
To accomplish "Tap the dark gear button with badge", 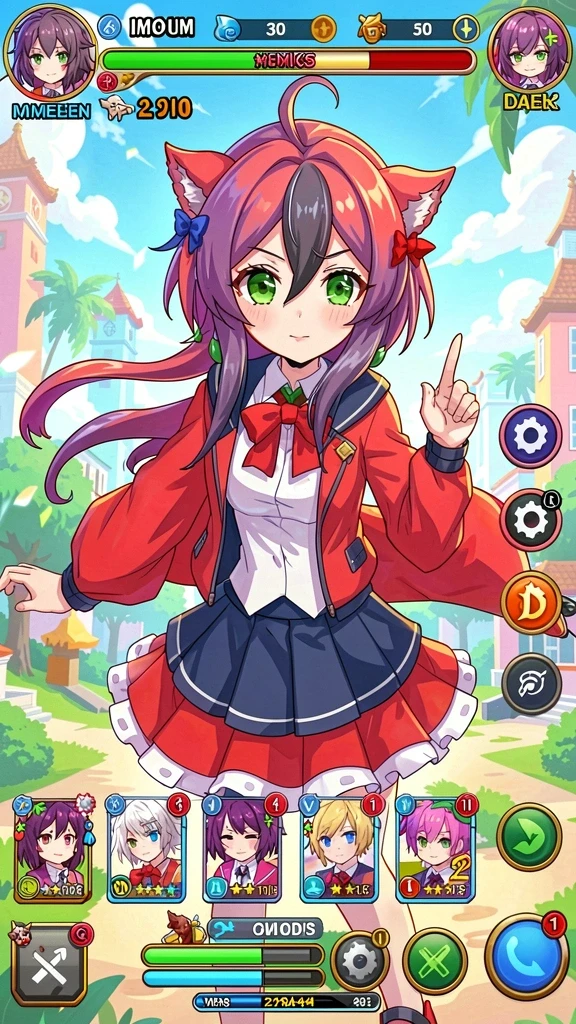I will (x=530, y=520).
